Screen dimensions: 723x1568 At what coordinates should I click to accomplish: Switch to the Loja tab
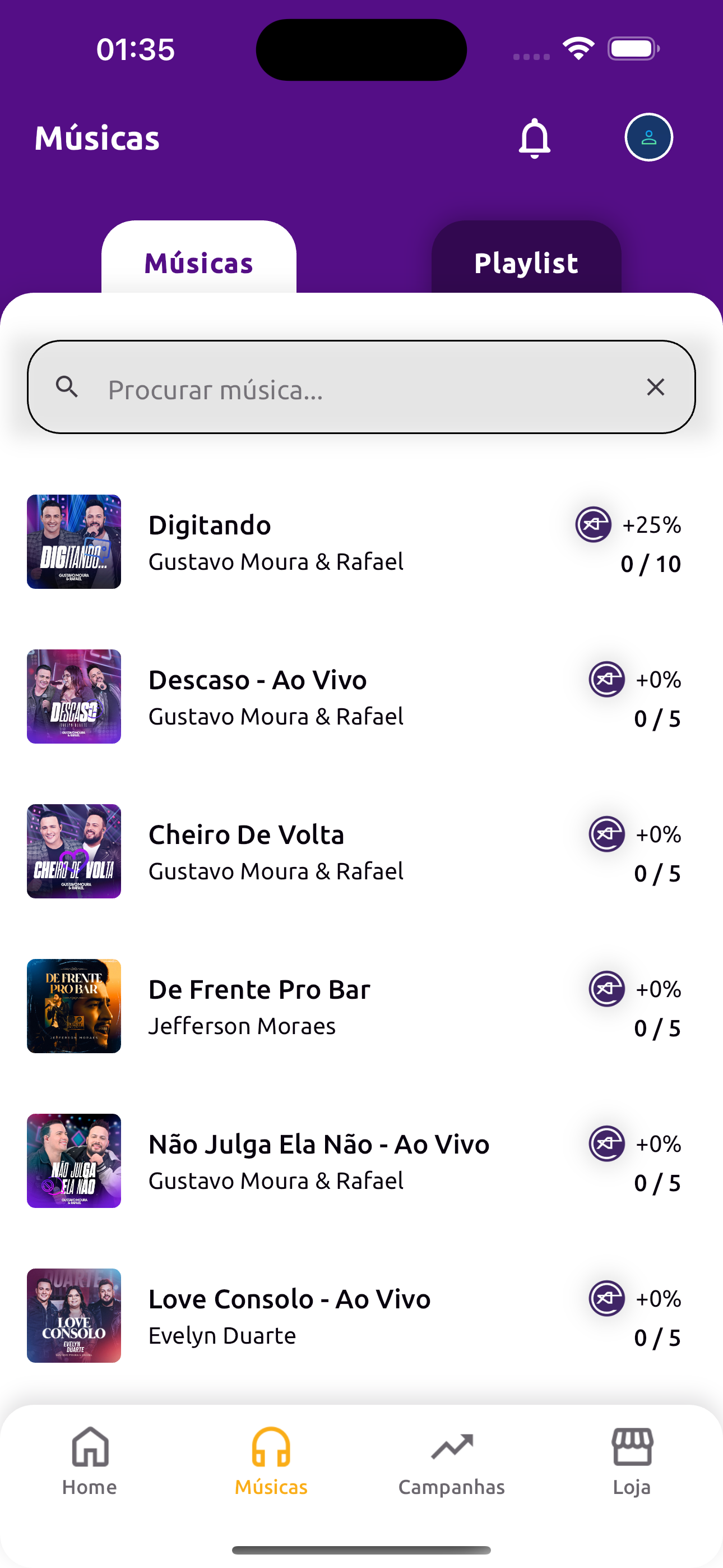[632, 1461]
